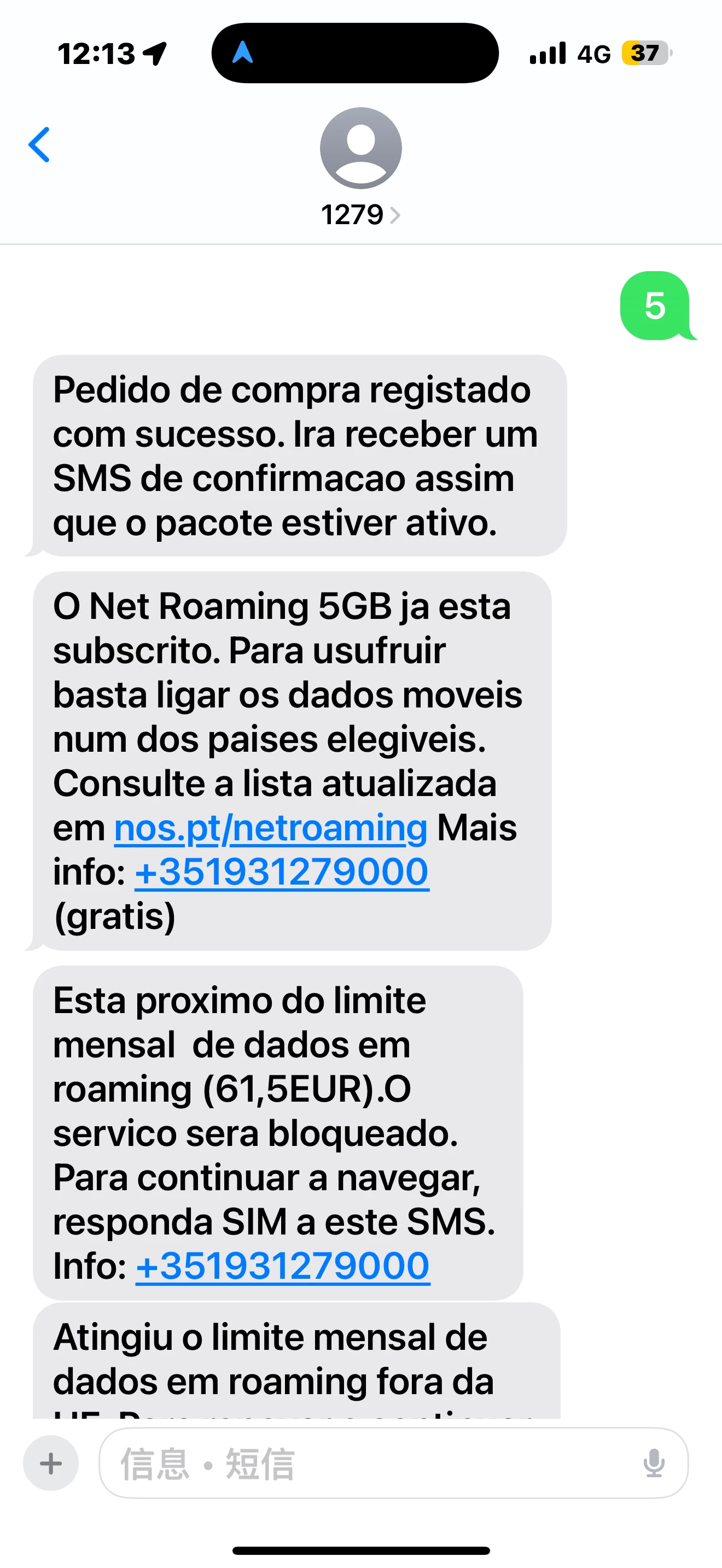Open the plus attachments menu

point(51,1464)
